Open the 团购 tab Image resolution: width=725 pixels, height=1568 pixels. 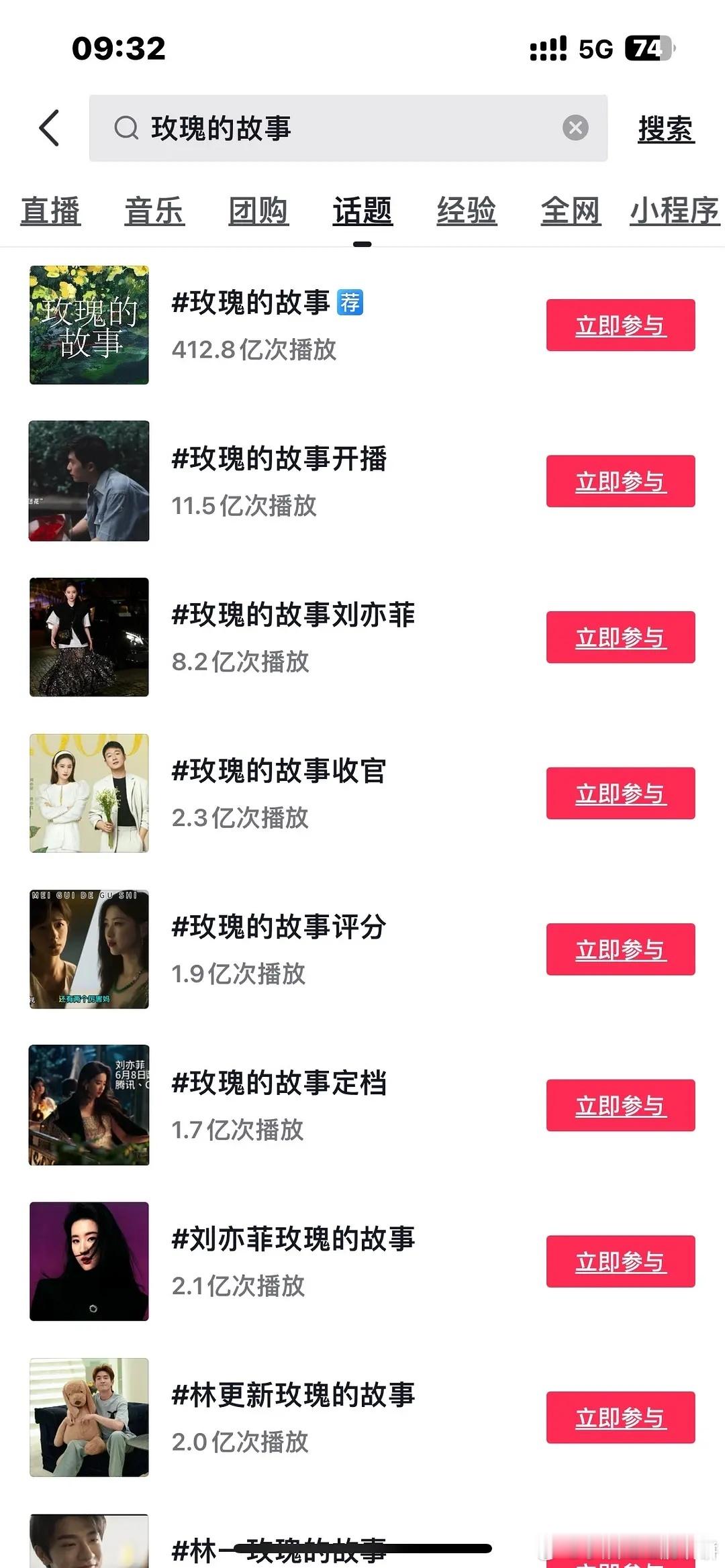pos(258,211)
